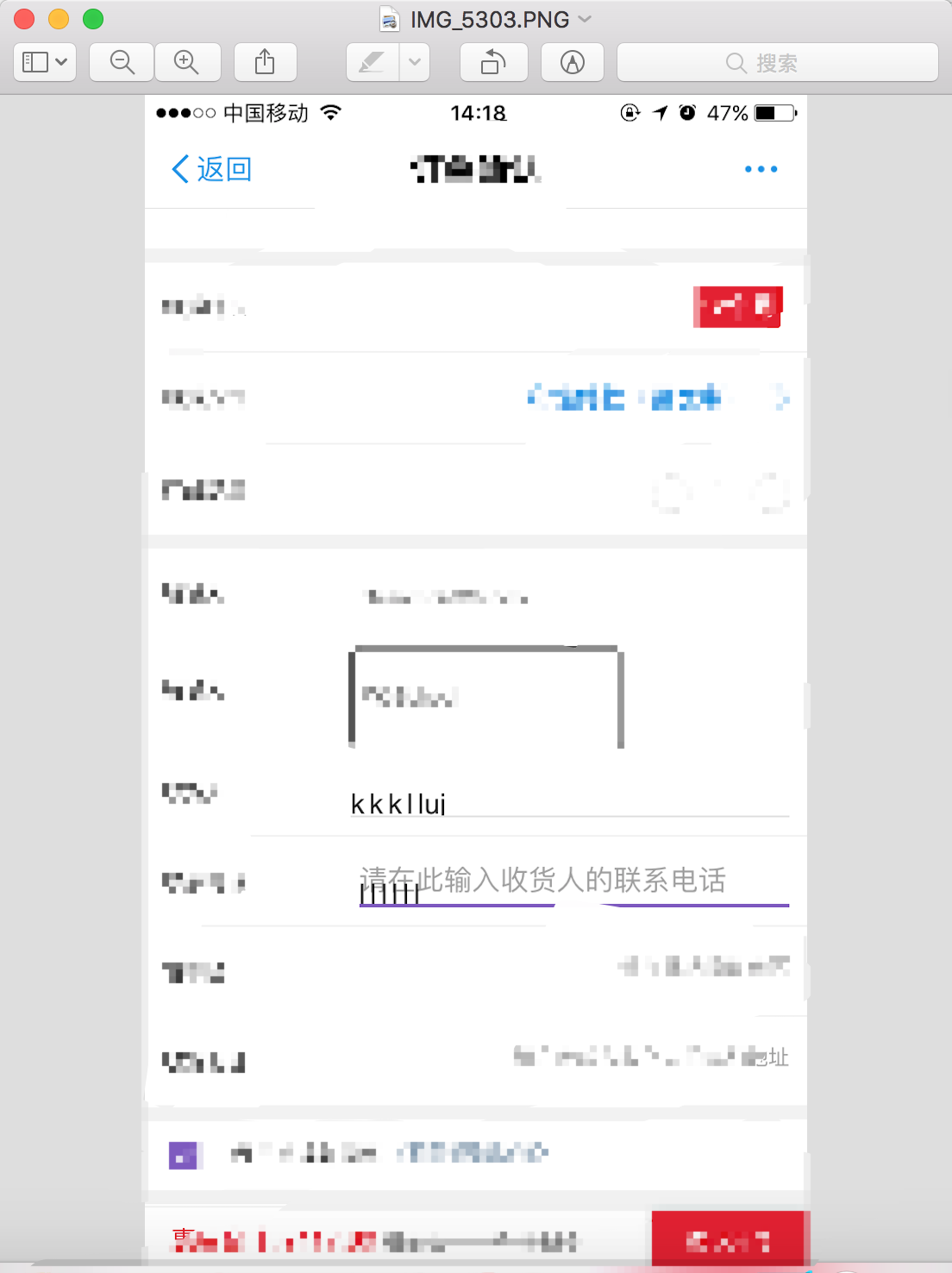The image size is (952, 1273).
Task: Click the rotate left icon
Action: point(493,61)
